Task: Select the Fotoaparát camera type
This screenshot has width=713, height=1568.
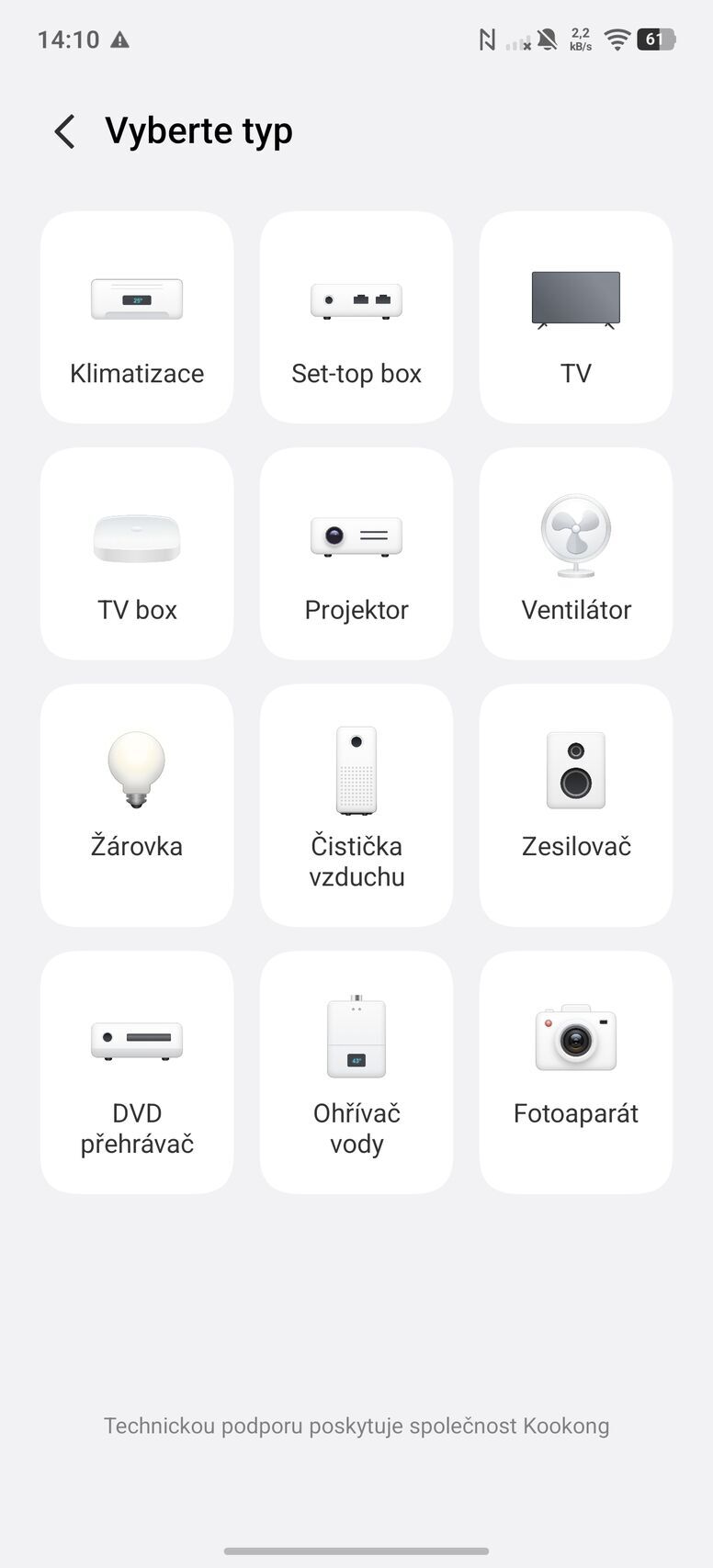Action: coord(575,1071)
